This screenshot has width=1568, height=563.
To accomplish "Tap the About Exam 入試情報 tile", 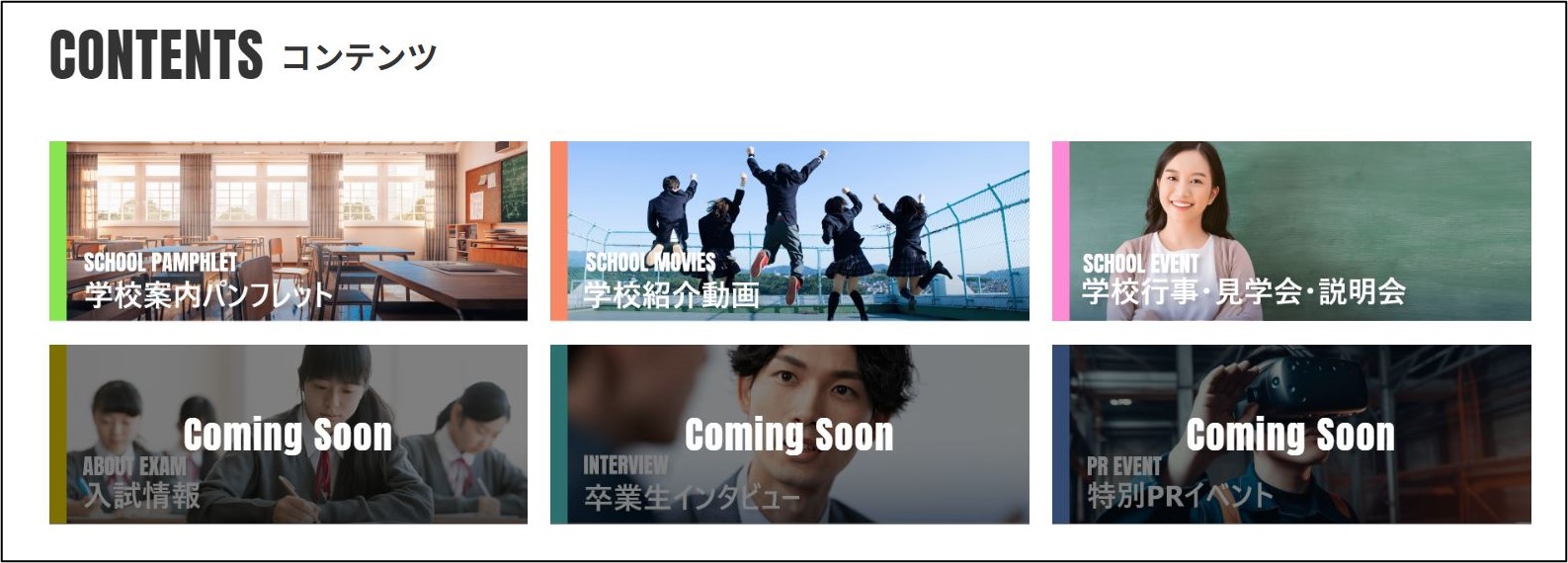I will point(289,435).
